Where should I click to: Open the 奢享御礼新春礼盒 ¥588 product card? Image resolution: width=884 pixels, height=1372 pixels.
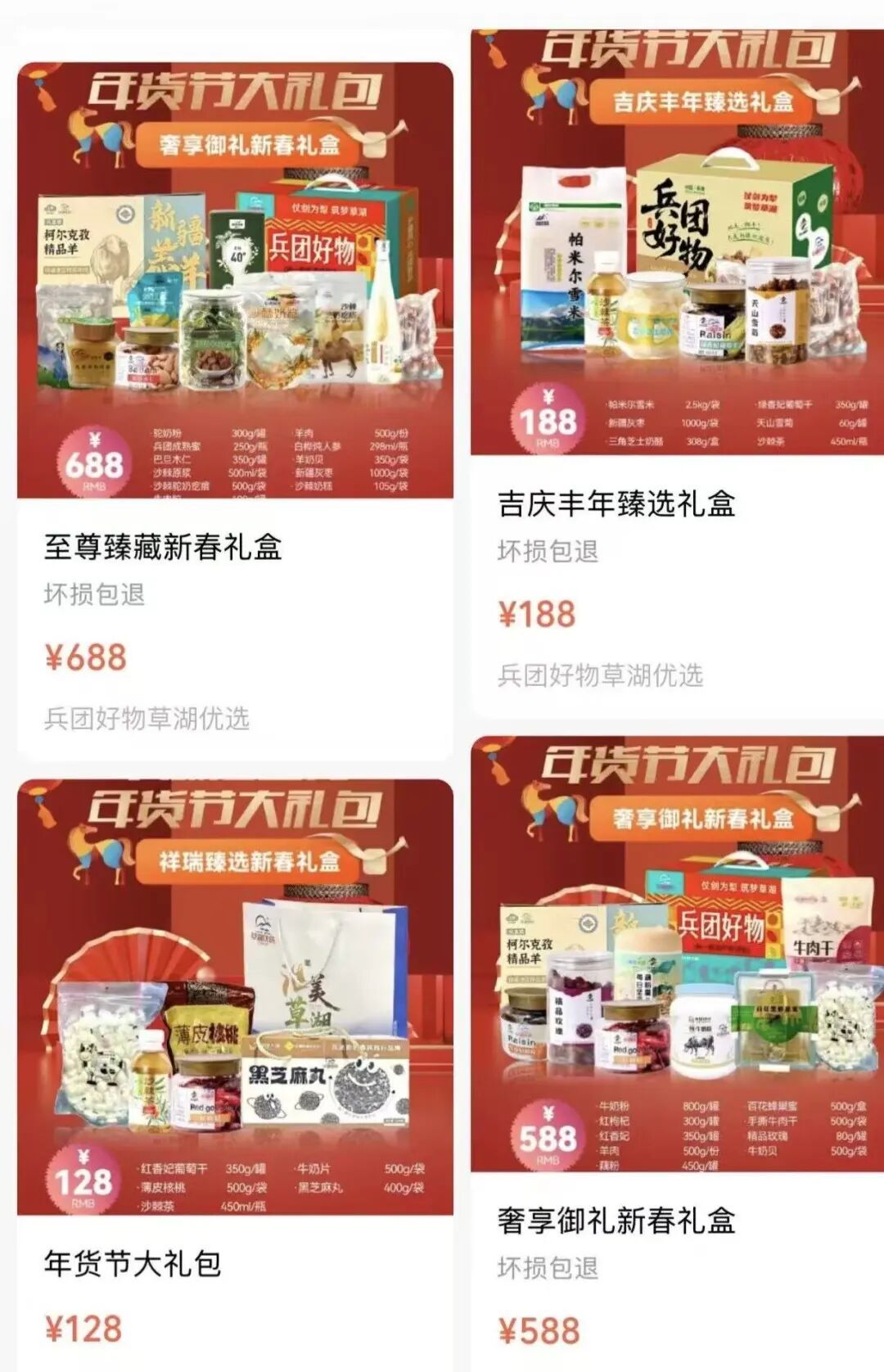coord(677,1054)
